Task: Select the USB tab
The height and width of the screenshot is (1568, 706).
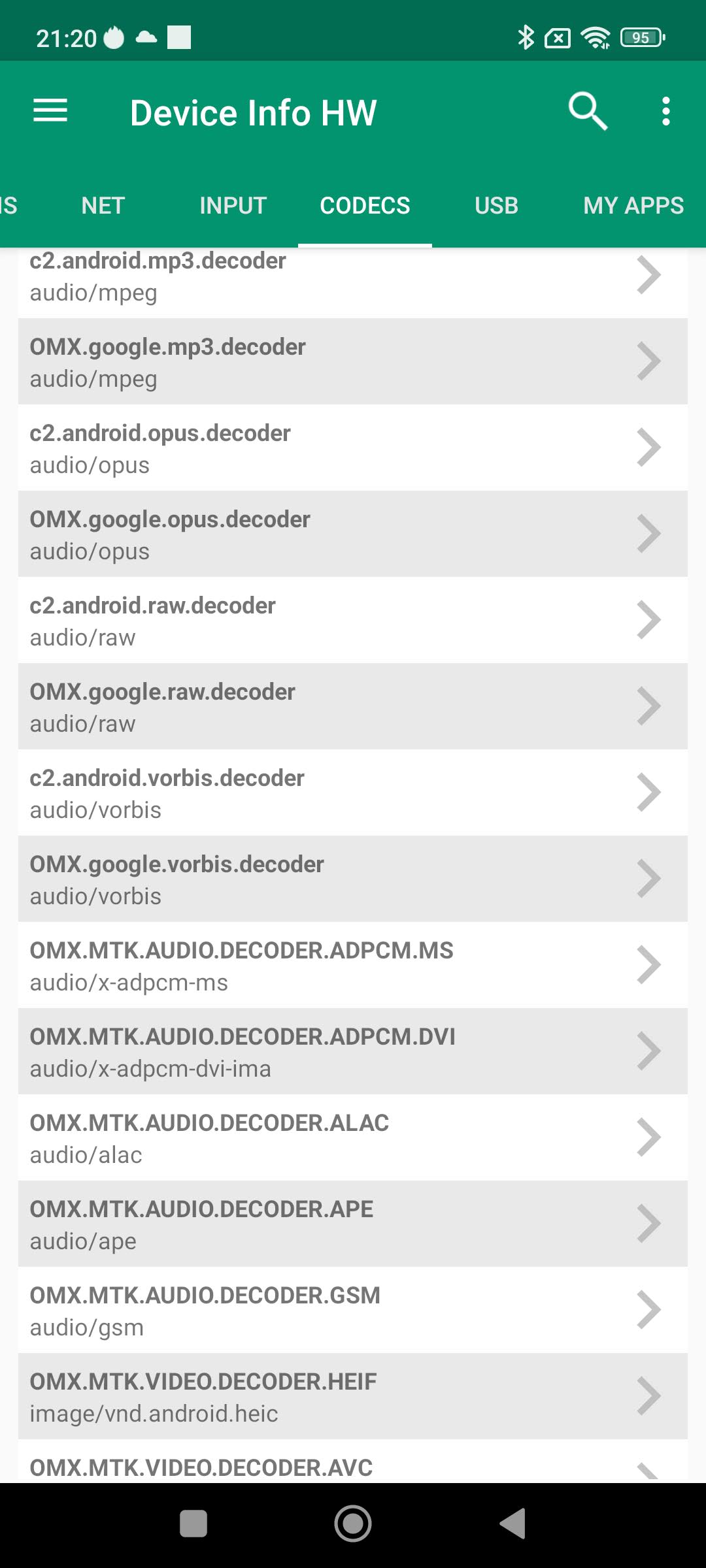Action: pos(496,206)
